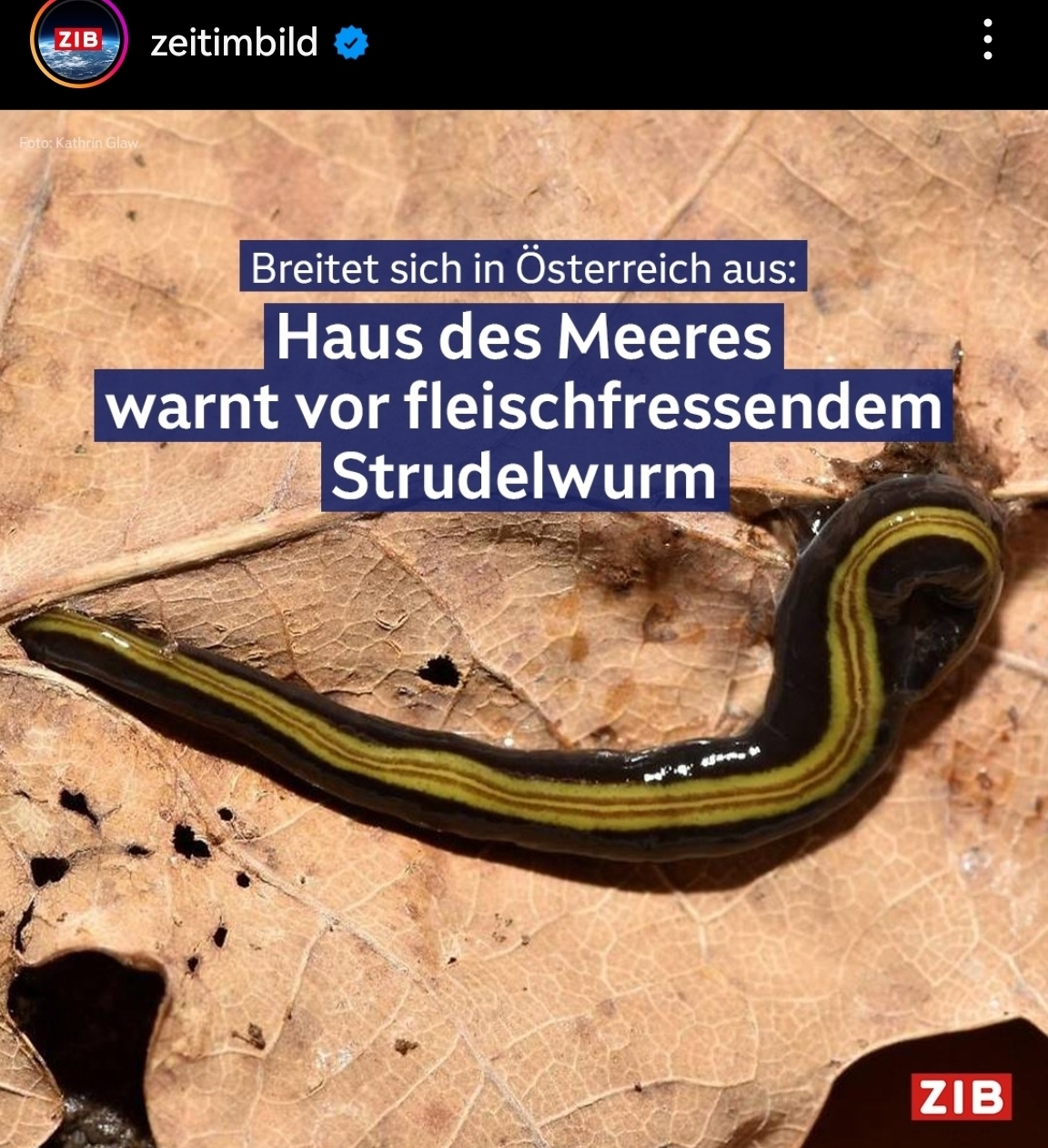This screenshot has width=1048, height=1148.
Task: Open the post's three-dot options menu
Action: tap(988, 41)
